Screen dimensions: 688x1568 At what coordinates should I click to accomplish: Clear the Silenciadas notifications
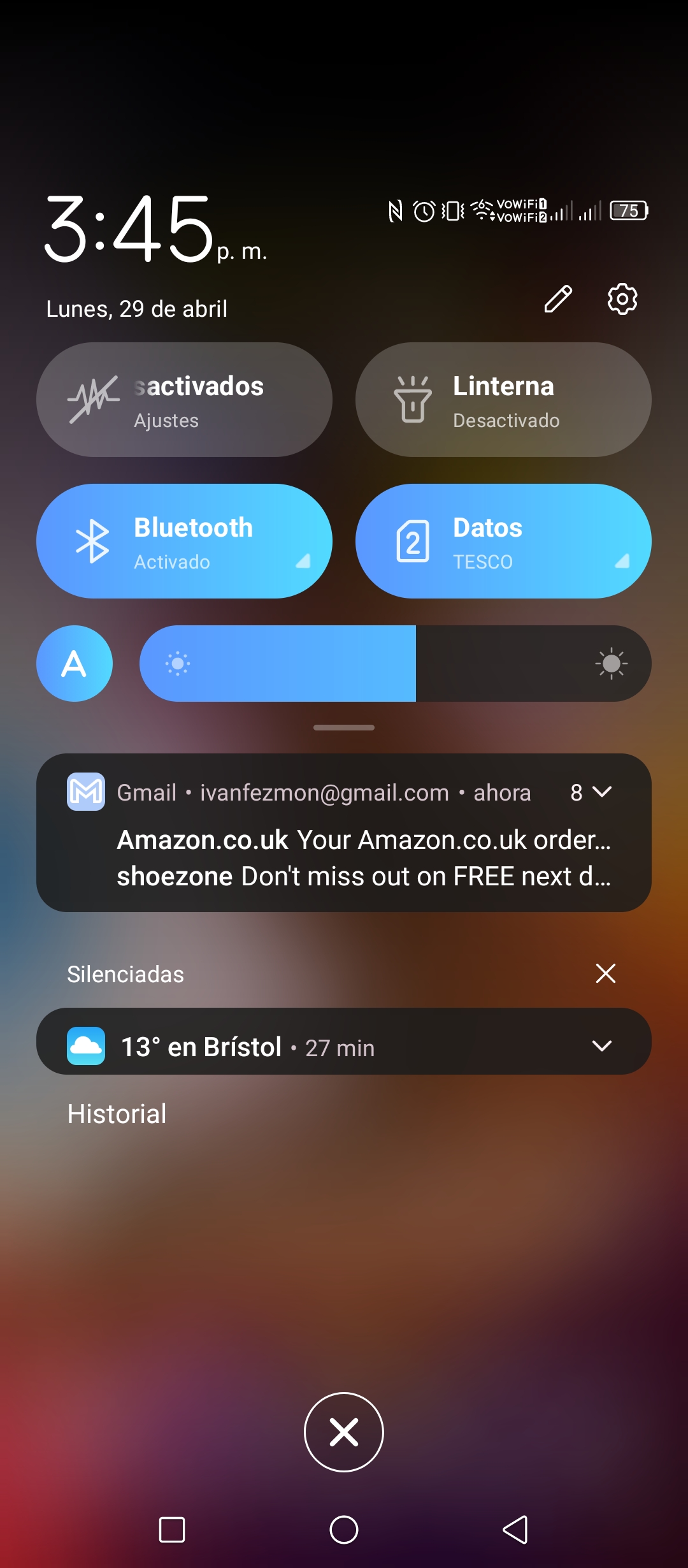click(x=606, y=973)
